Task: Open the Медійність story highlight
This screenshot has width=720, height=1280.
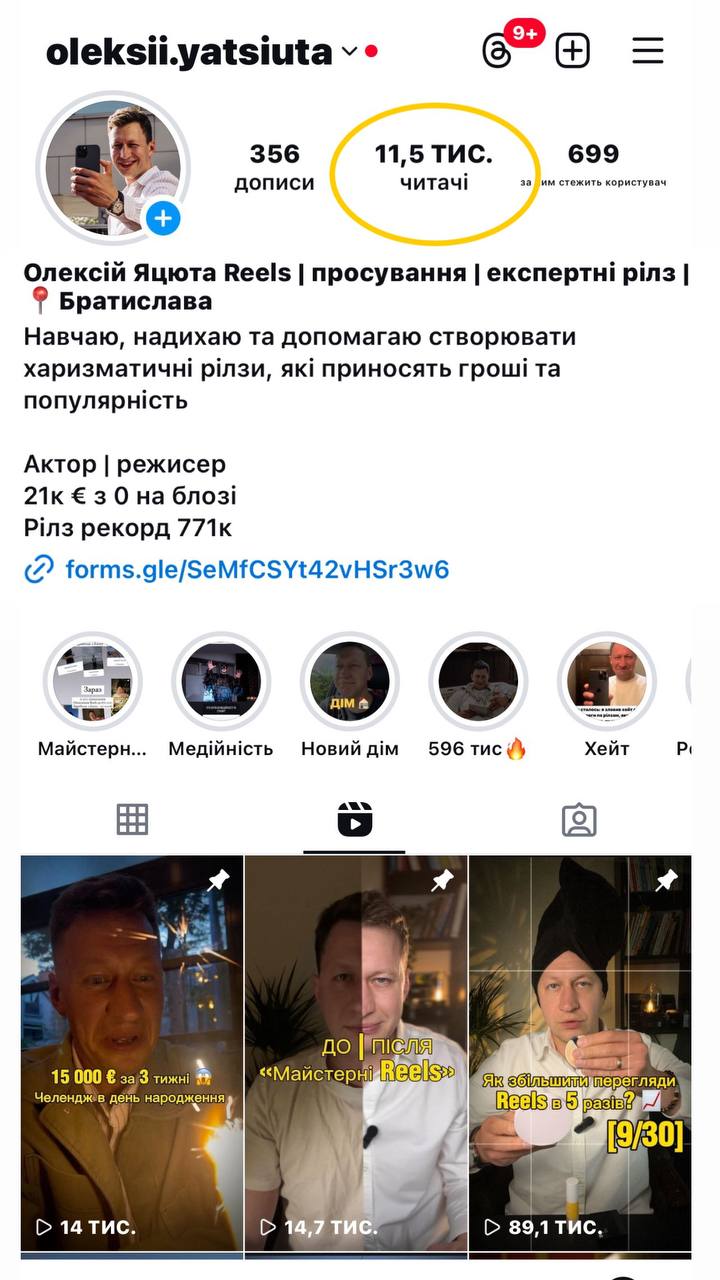Action: pyautogui.click(x=221, y=682)
